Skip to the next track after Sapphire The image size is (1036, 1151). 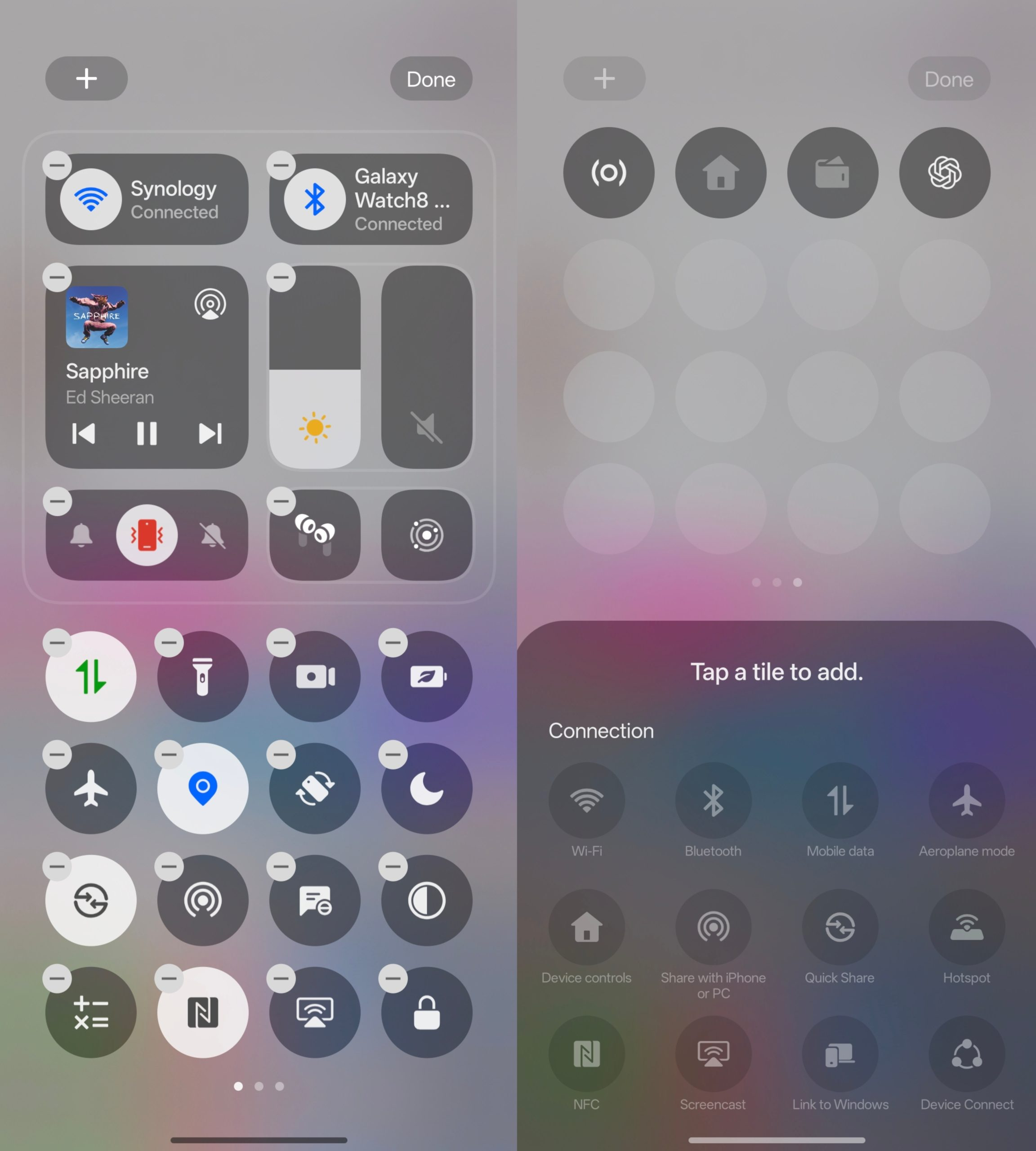click(x=210, y=434)
